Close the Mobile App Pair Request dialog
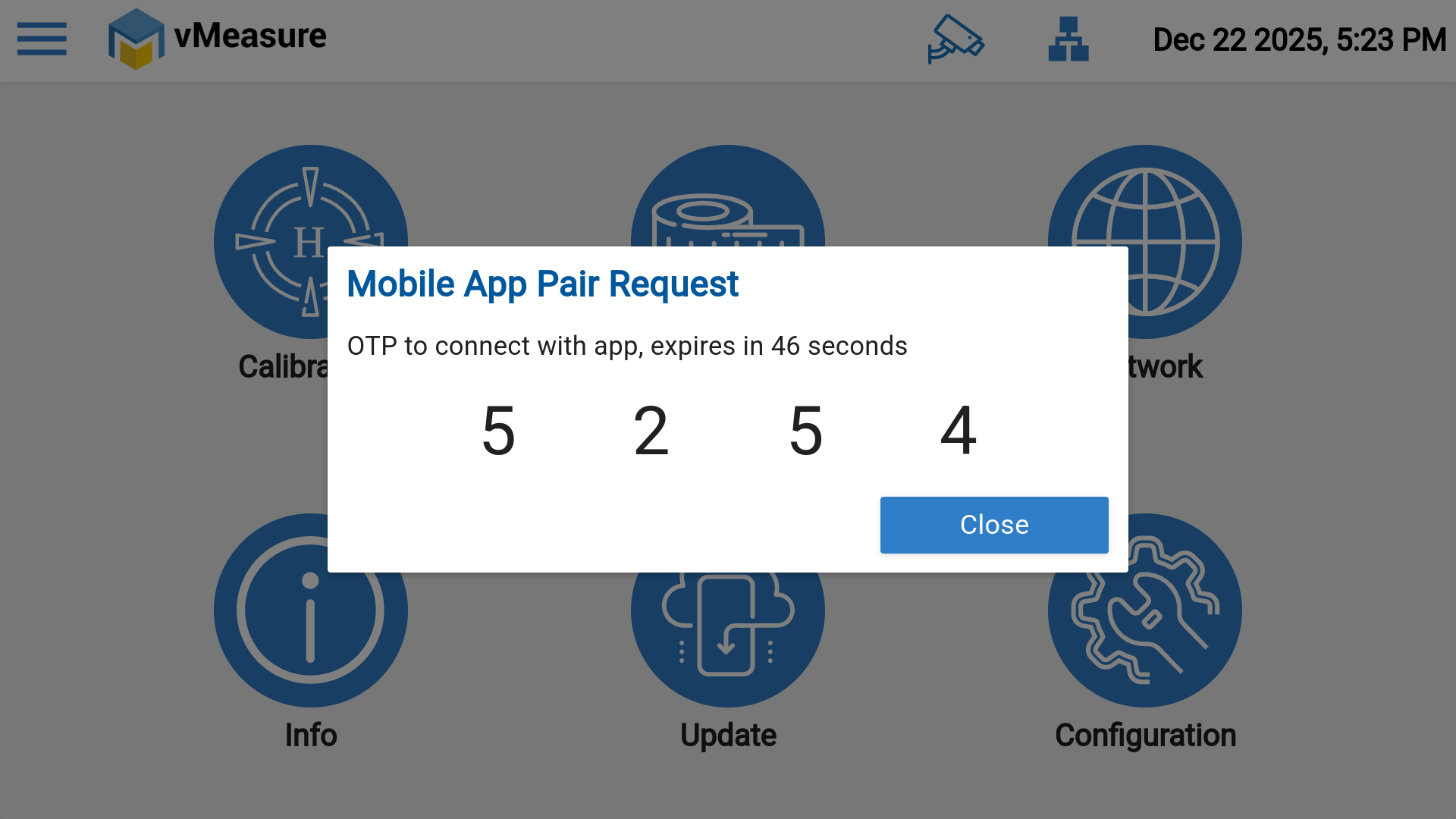 tap(993, 525)
